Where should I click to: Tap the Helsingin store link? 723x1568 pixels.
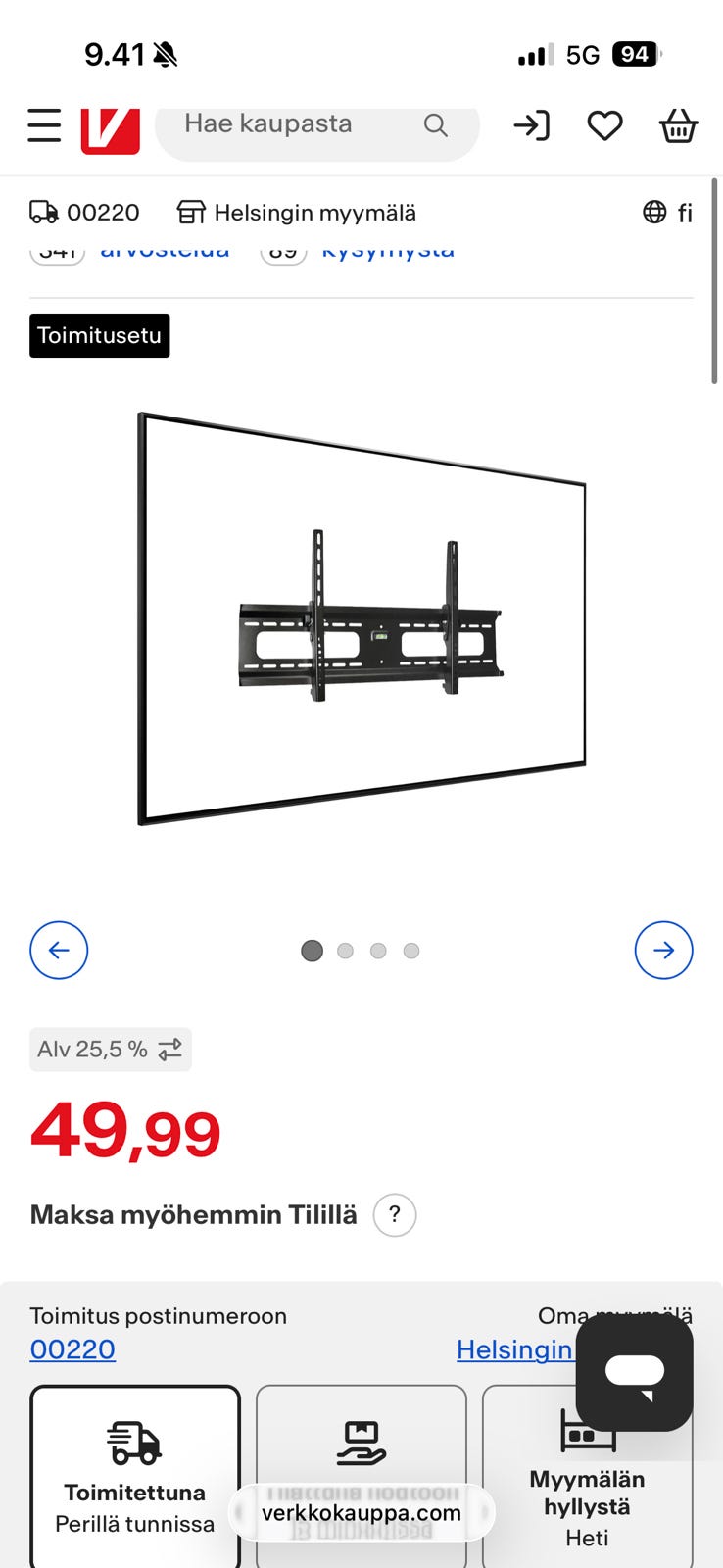pyautogui.click(x=514, y=1349)
